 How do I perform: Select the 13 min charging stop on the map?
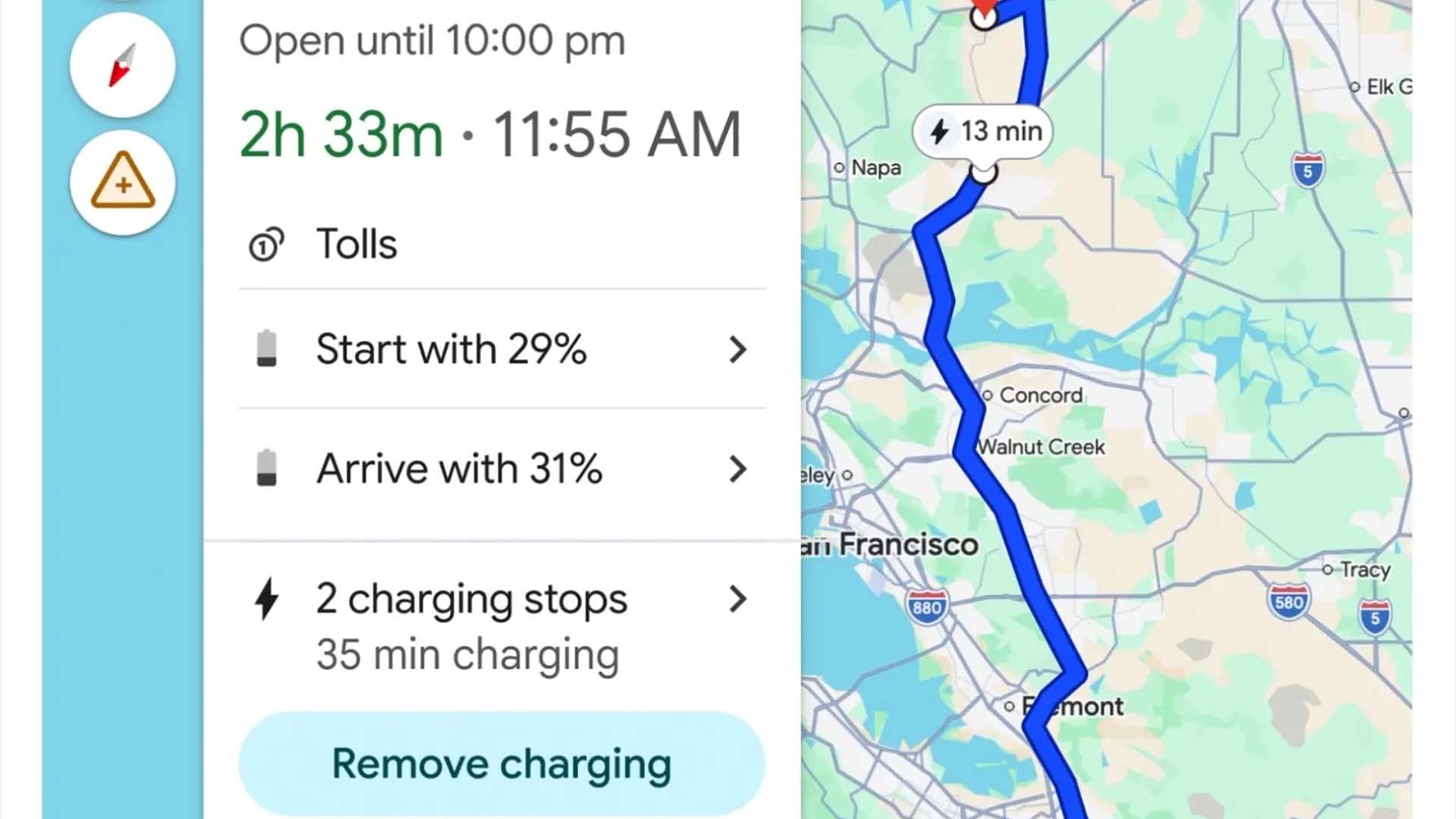[983, 132]
